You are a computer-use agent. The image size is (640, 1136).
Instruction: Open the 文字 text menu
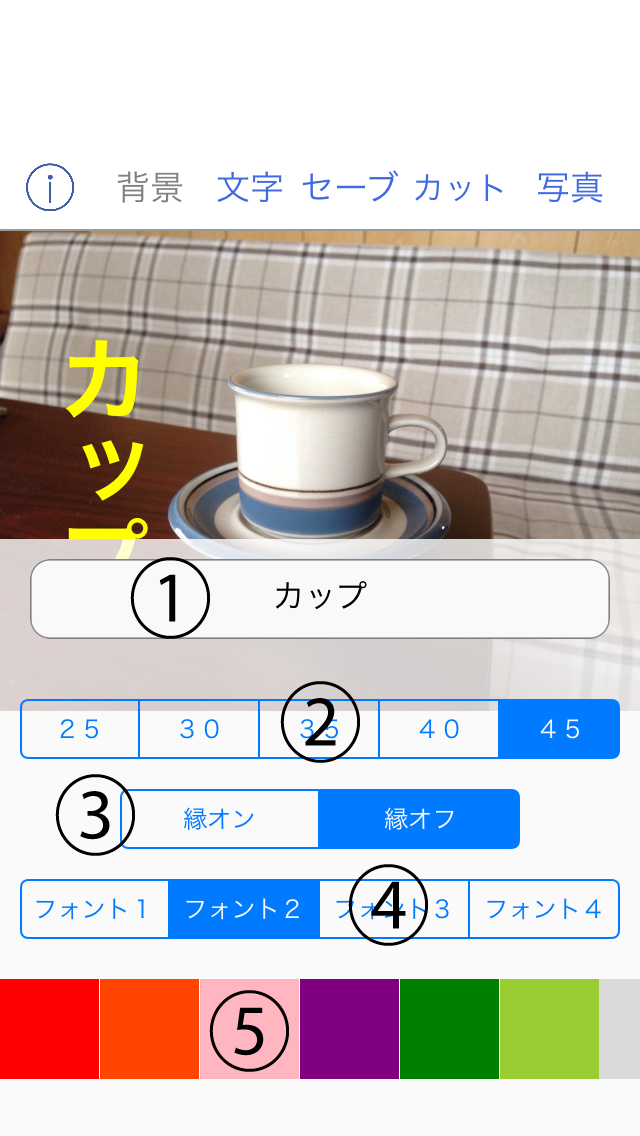(250, 187)
